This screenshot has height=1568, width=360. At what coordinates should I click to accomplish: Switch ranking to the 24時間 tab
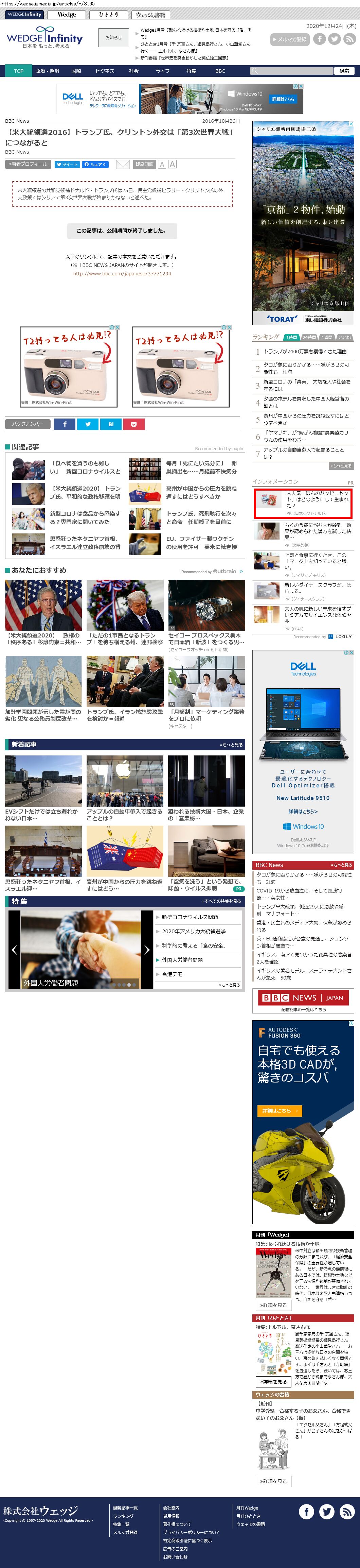[x=309, y=337]
